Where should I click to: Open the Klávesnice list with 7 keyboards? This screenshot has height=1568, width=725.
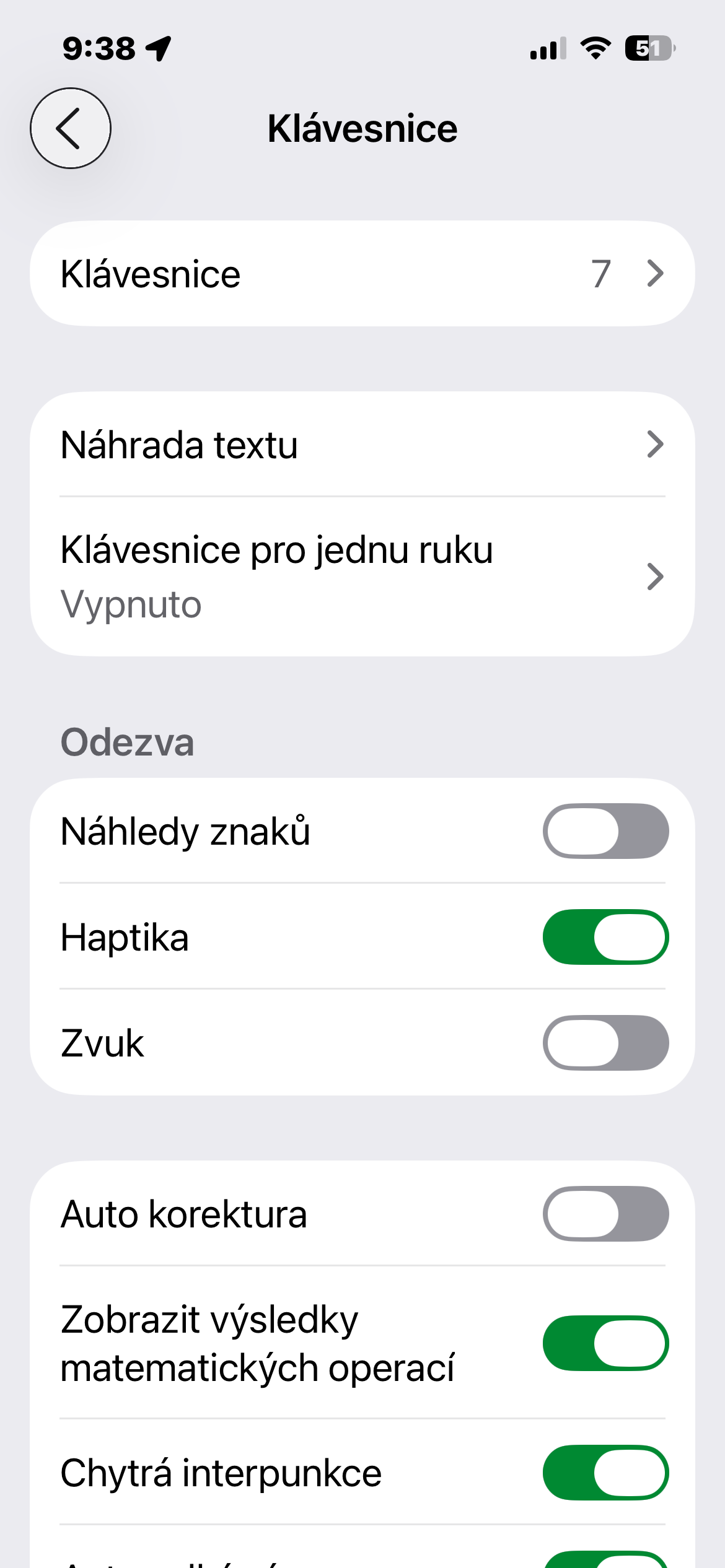coord(362,274)
